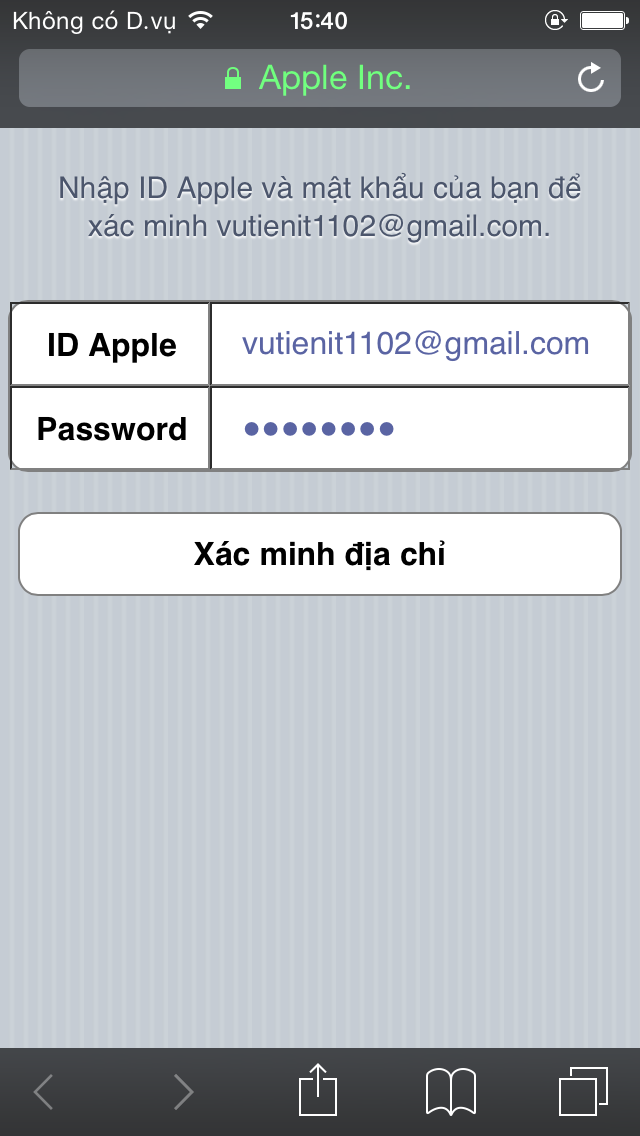Tap the Apple Inc. address bar

coord(320,78)
